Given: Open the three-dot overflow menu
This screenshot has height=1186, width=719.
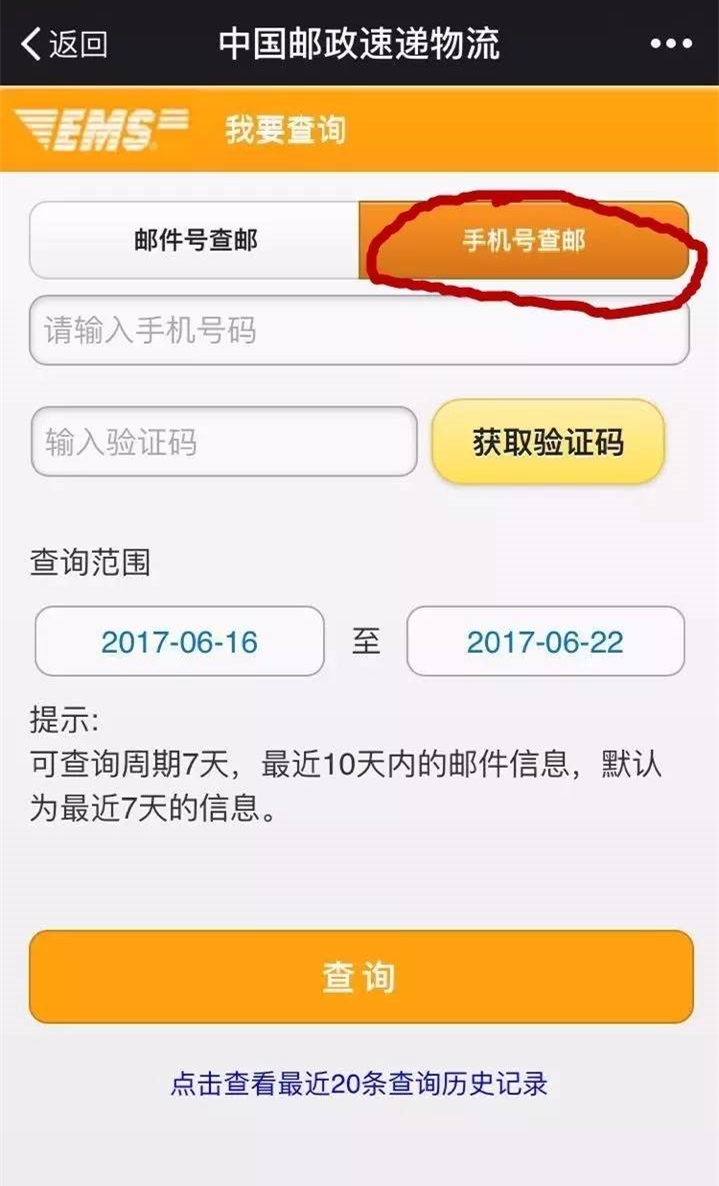Looking at the screenshot, I should tap(671, 44).
